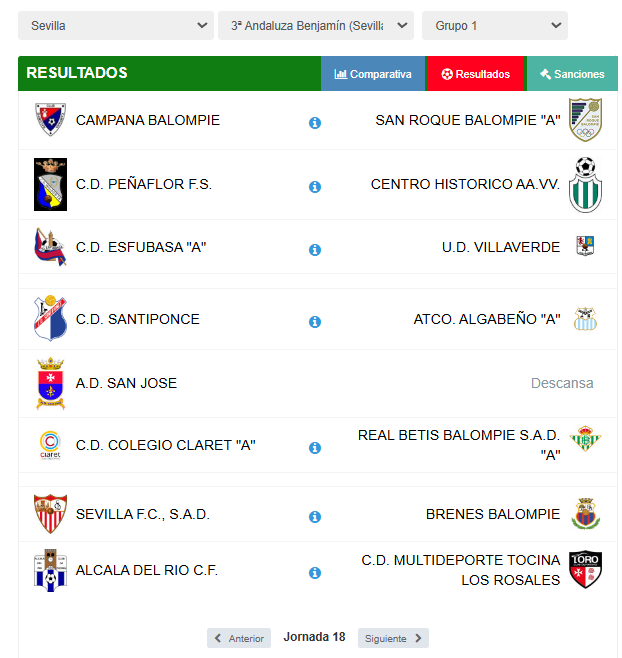The height and width of the screenshot is (658, 622).
Task: Go to the previous matchday with Anterior
Action: (x=239, y=638)
